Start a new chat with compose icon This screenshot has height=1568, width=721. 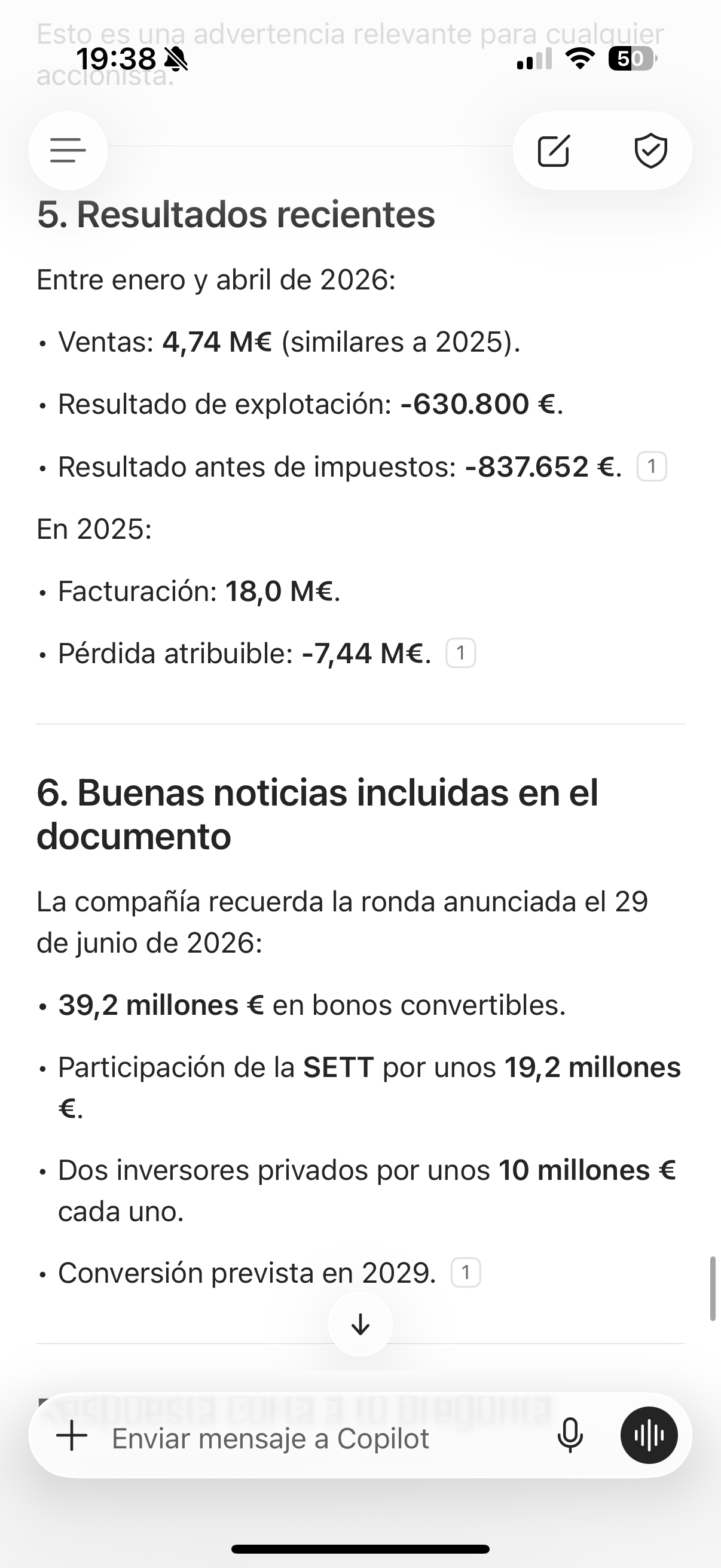(x=554, y=150)
